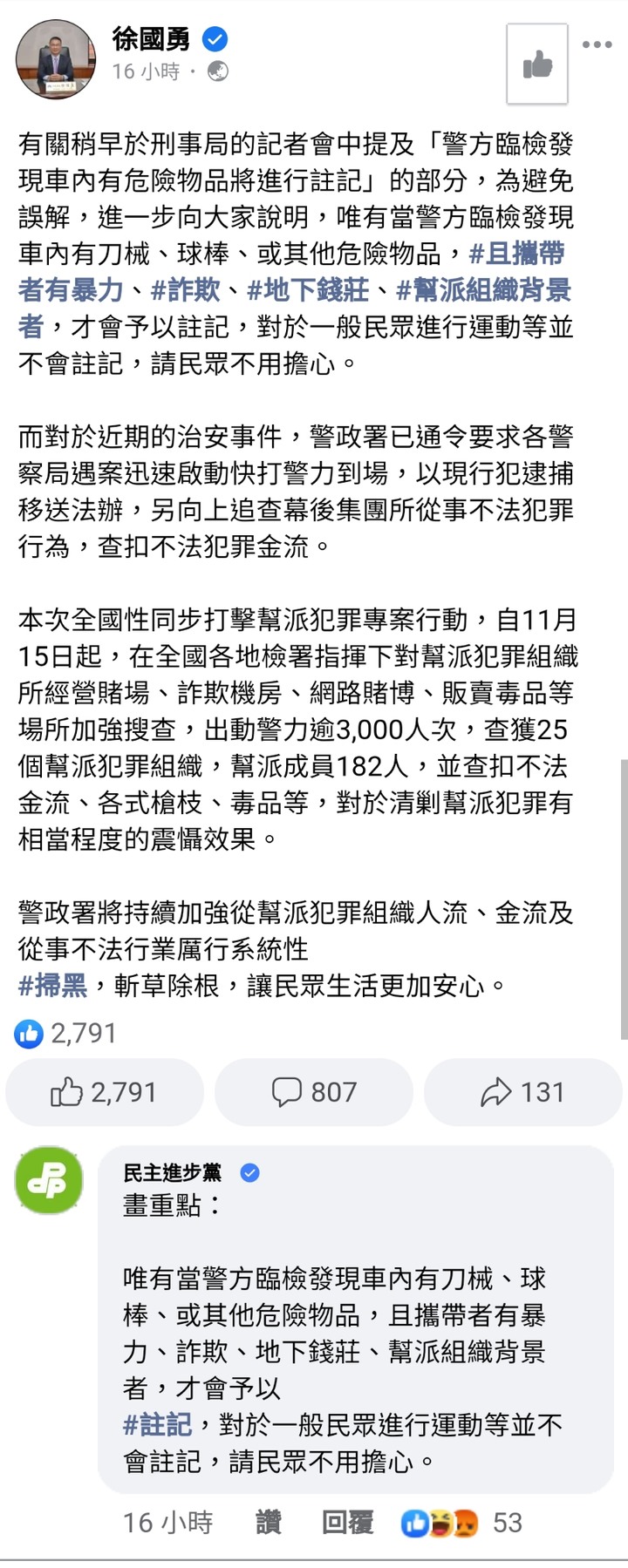Viewport: 628px width, 1568px height.
Task: Open the post's overflow menu
Action: 597,45
